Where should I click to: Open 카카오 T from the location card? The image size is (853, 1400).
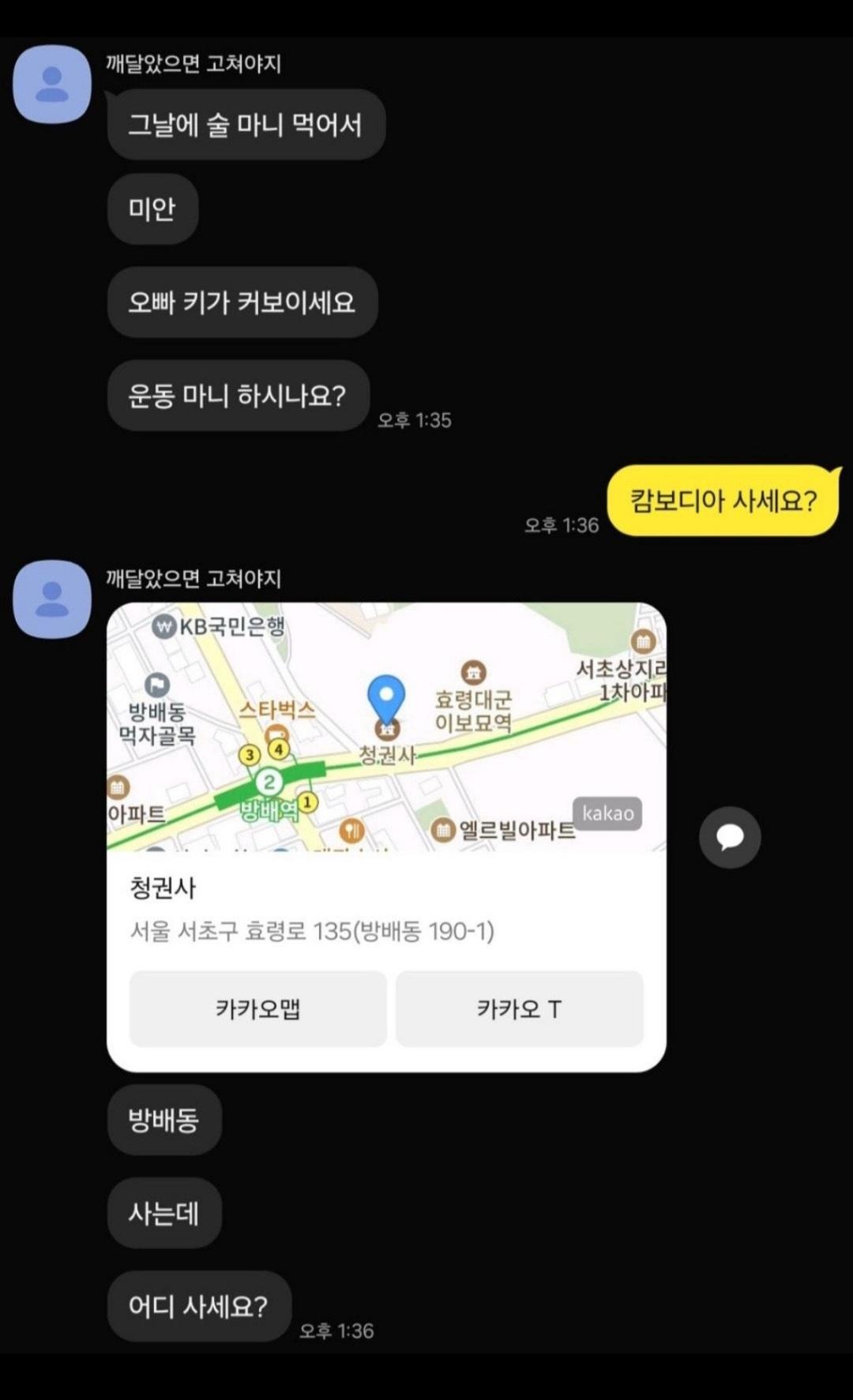point(519,1008)
